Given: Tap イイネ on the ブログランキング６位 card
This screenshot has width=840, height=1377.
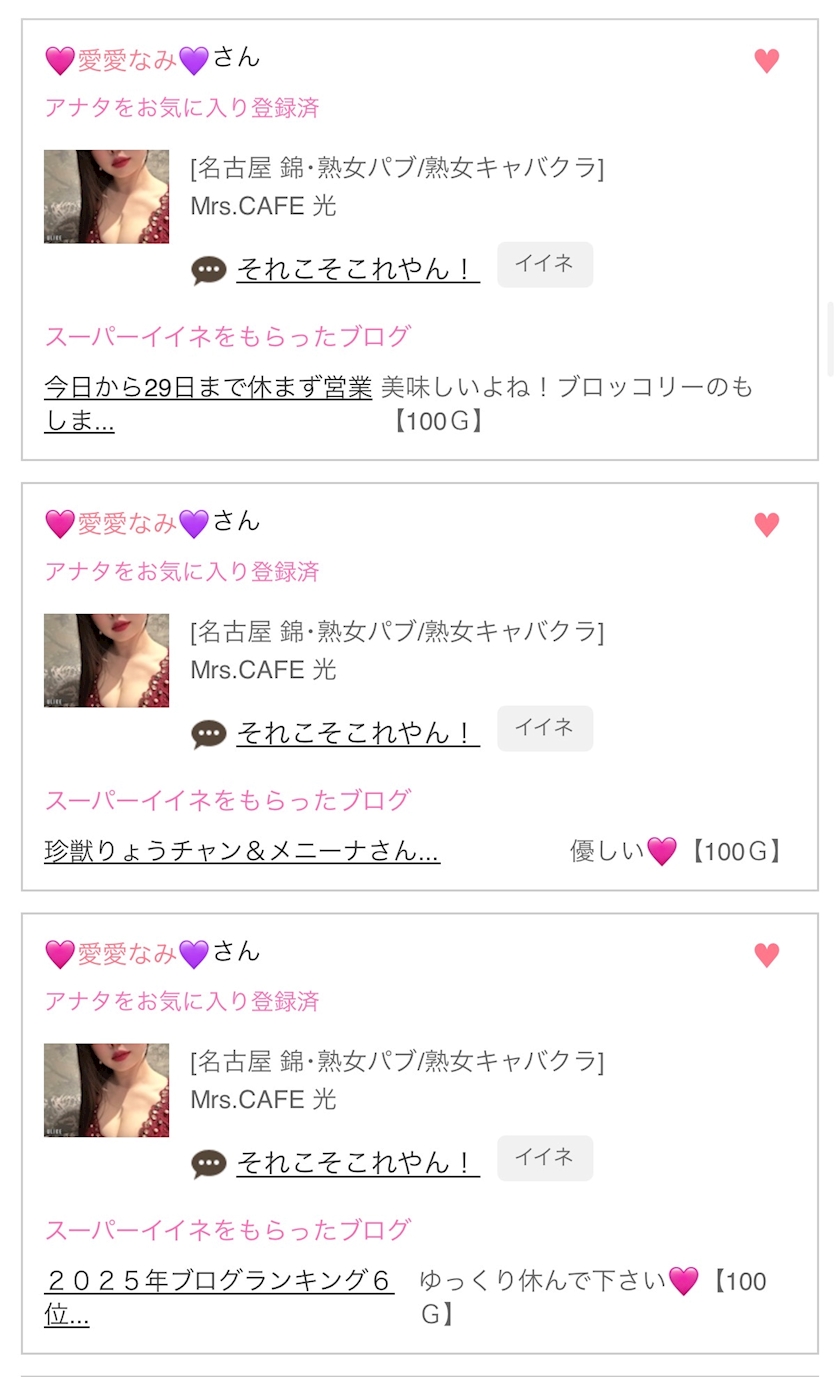Looking at the screenshot, I should point(545,1158).
